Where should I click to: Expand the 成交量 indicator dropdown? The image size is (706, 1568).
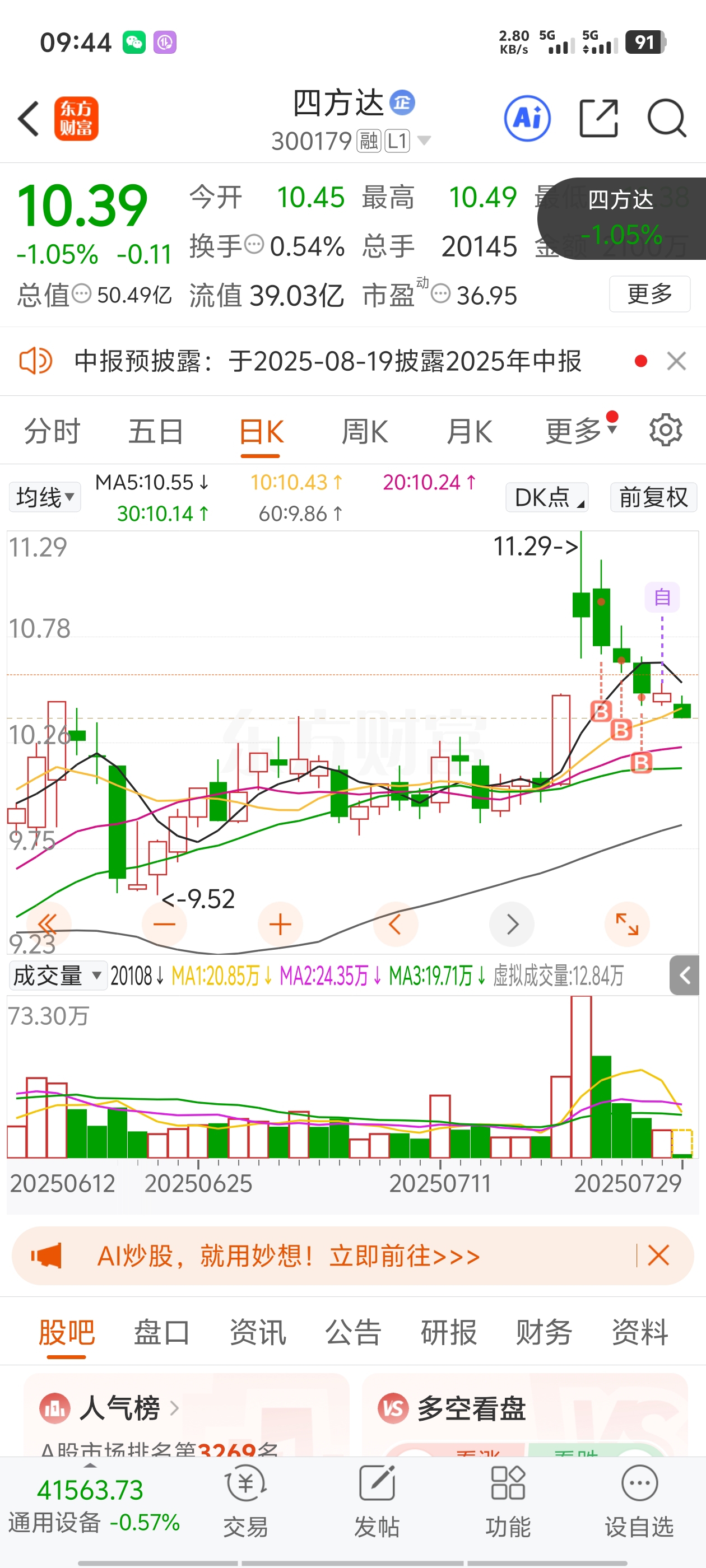(x=57, y=976)
